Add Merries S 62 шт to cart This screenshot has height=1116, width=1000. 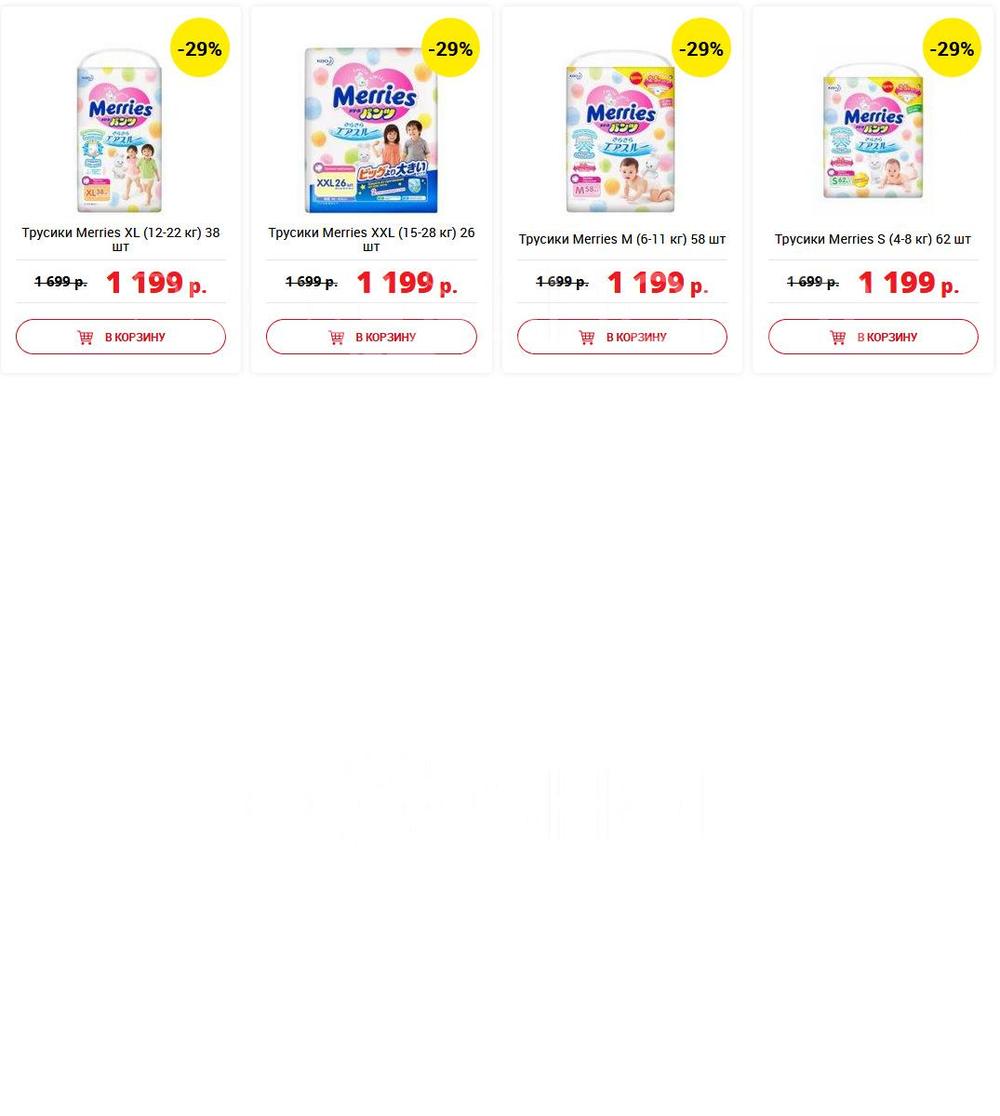(x=873, y=337)
